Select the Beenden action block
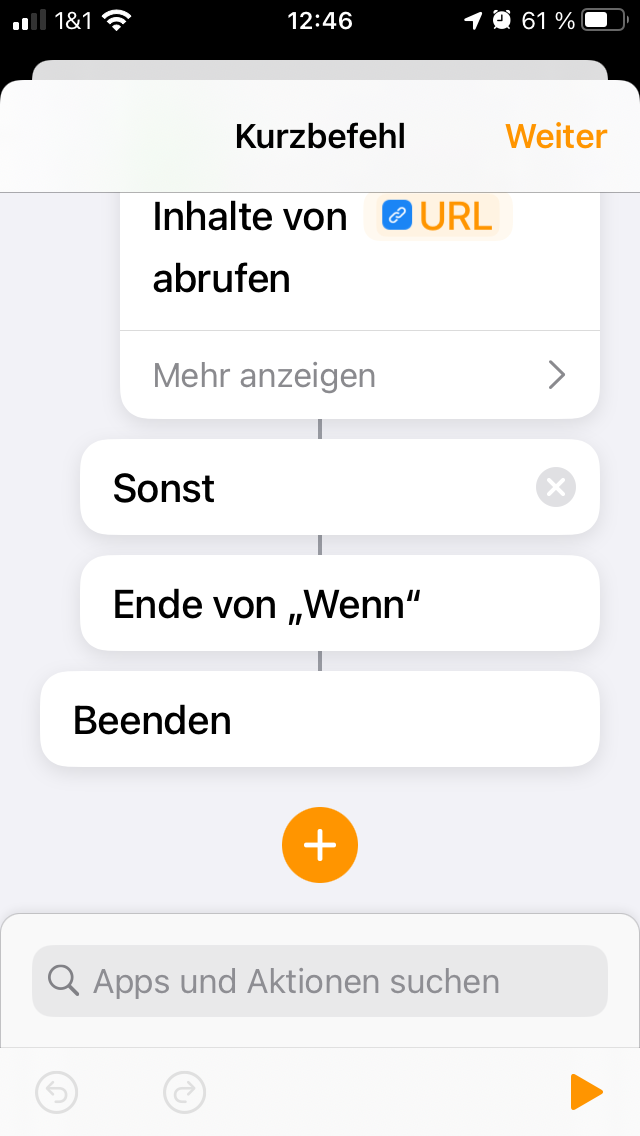Screen dimensions: 640x1136 pos(320,720)
